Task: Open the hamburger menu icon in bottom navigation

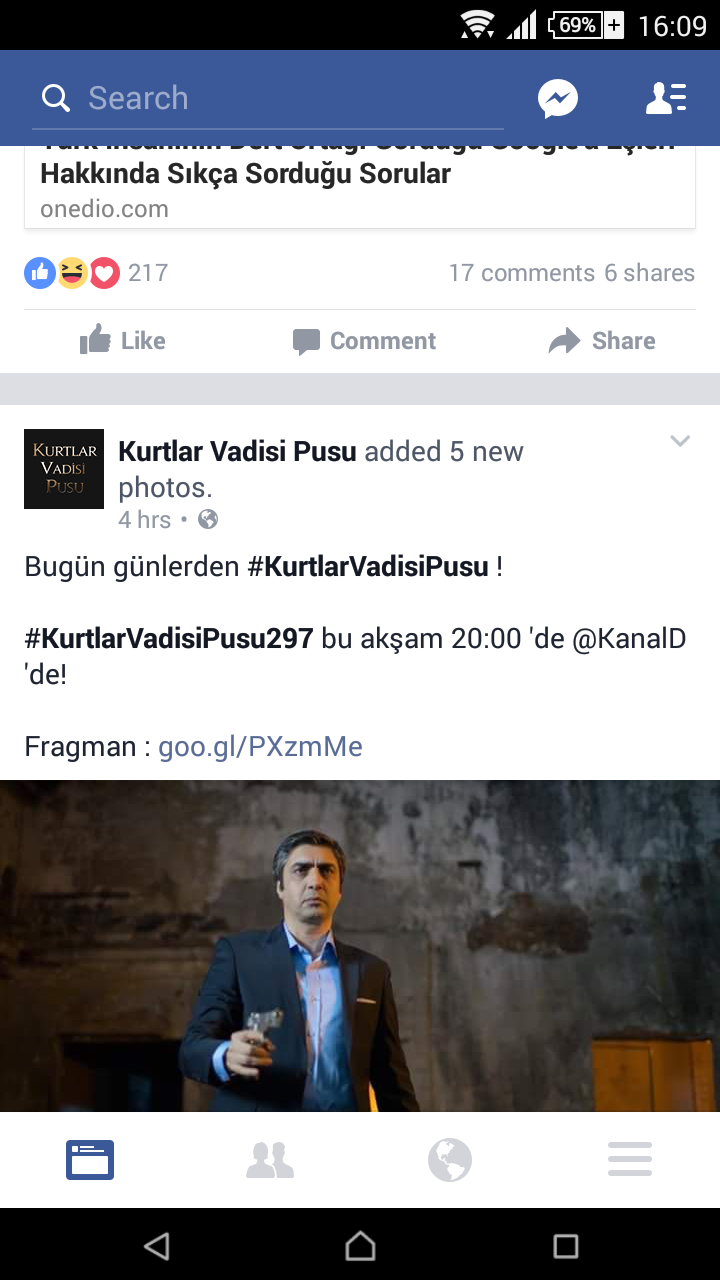Action: (629, 1159)
